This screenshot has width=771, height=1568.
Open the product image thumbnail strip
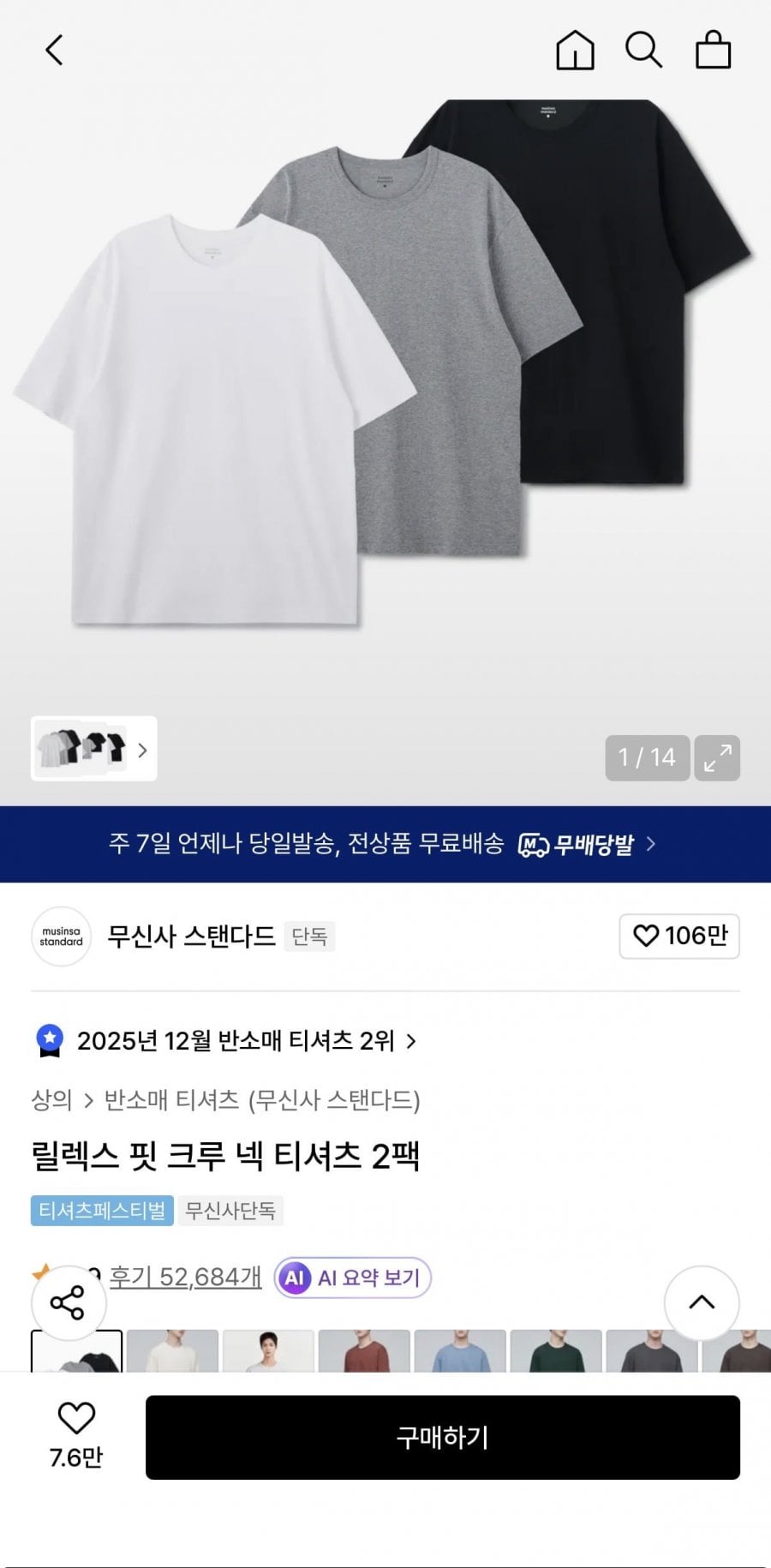[93, 749]
